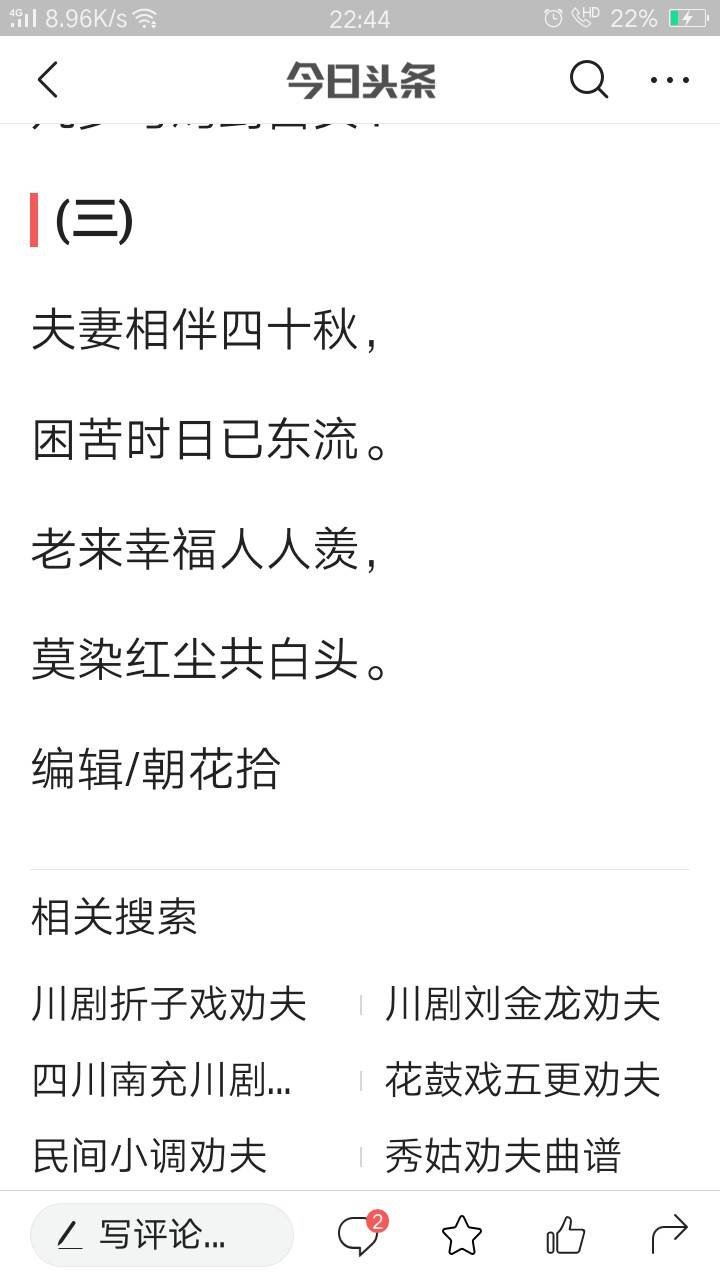Like the article with thumbs-up icon
720x1280 pixels.
click(566, 1236)
